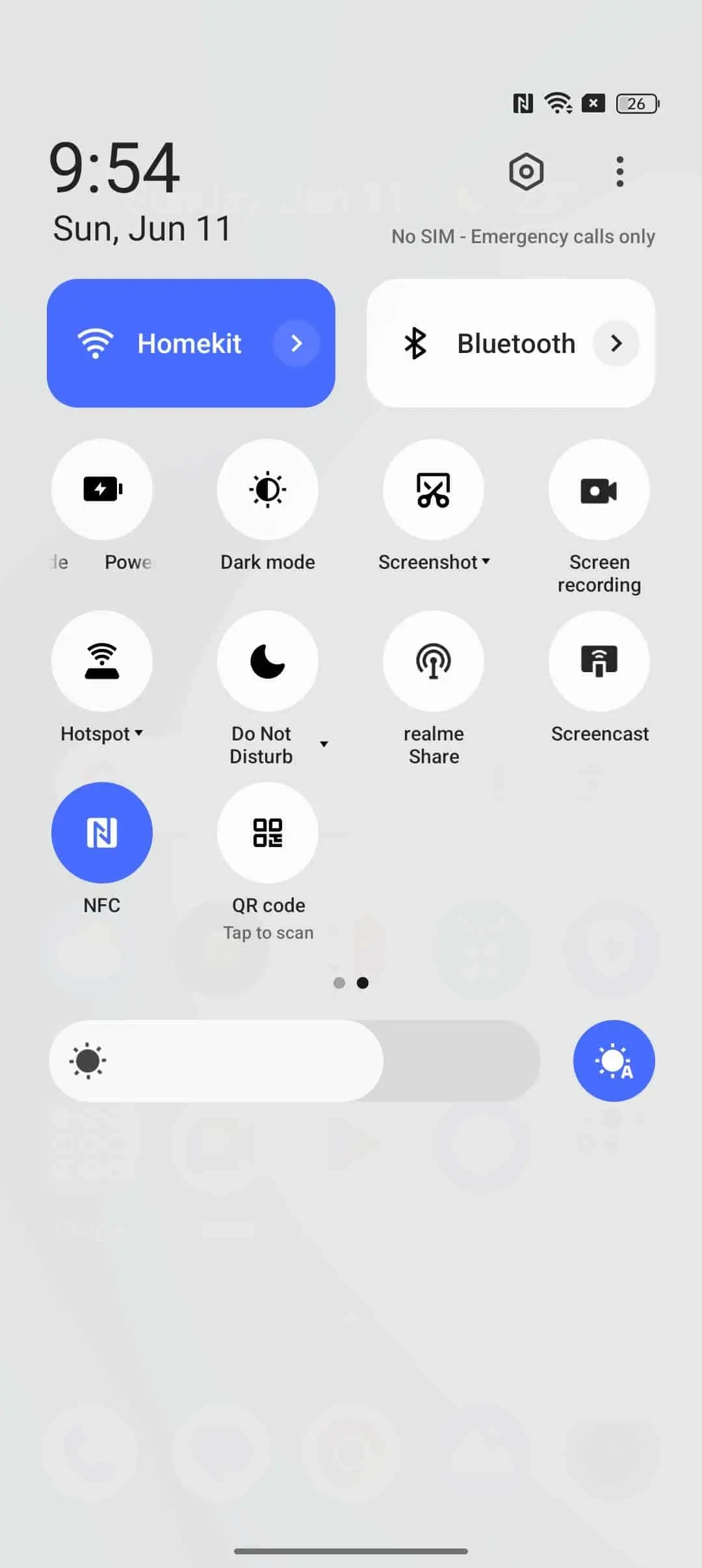The image size is (702, 1568).
Task: Turn off auto brightness
Action: [614, 1061]
